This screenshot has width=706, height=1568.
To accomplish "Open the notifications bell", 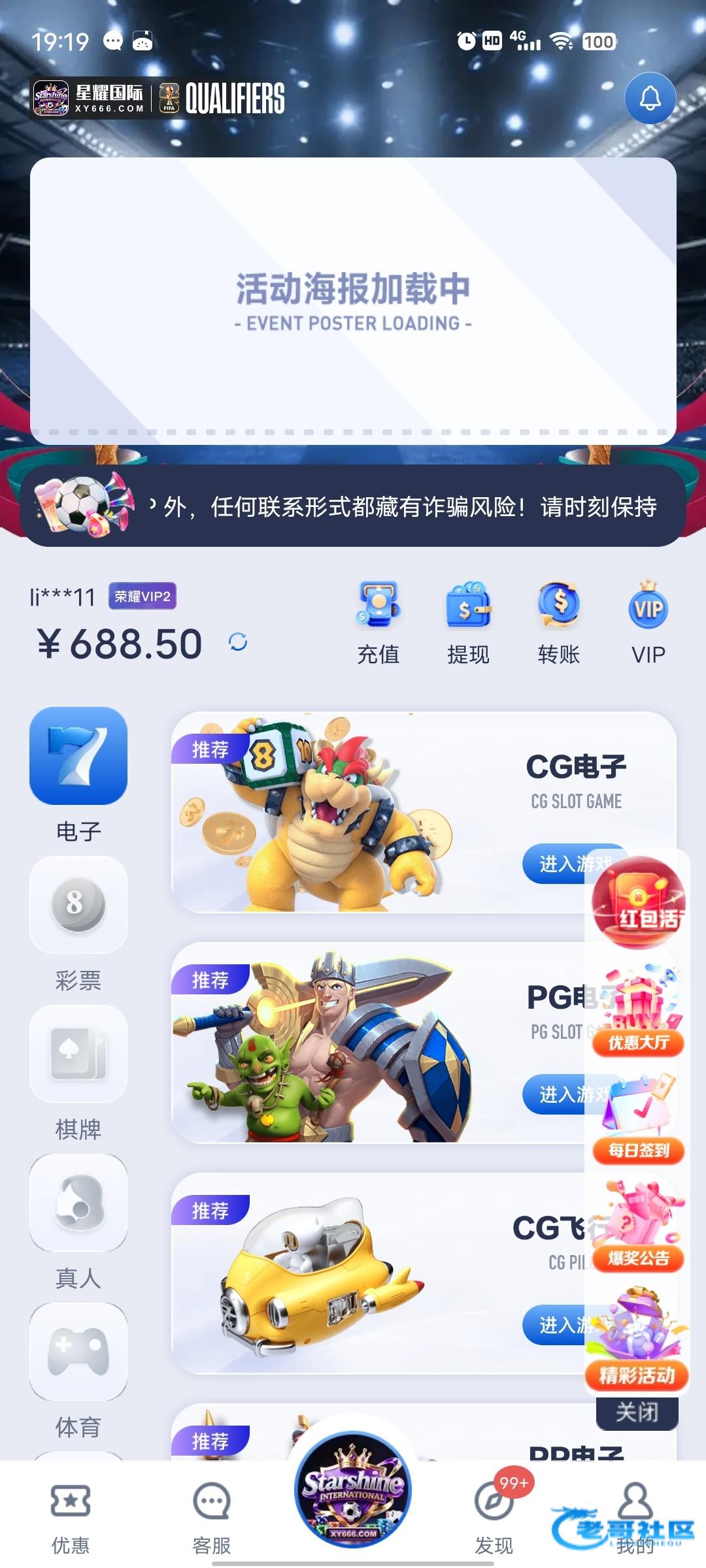I will [x=650, y=99].
